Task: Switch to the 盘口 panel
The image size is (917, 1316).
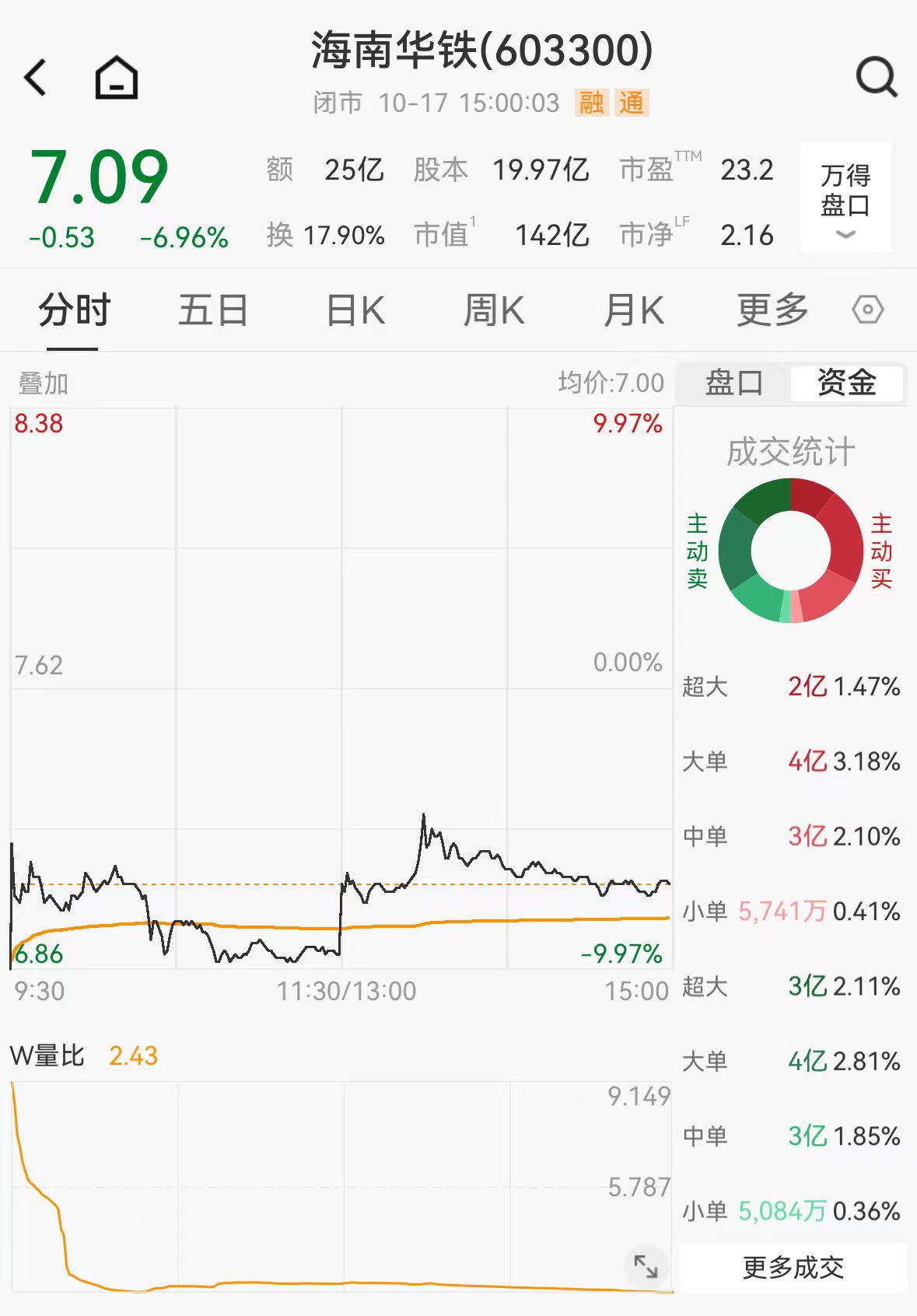Action: [x=734, y=383]
